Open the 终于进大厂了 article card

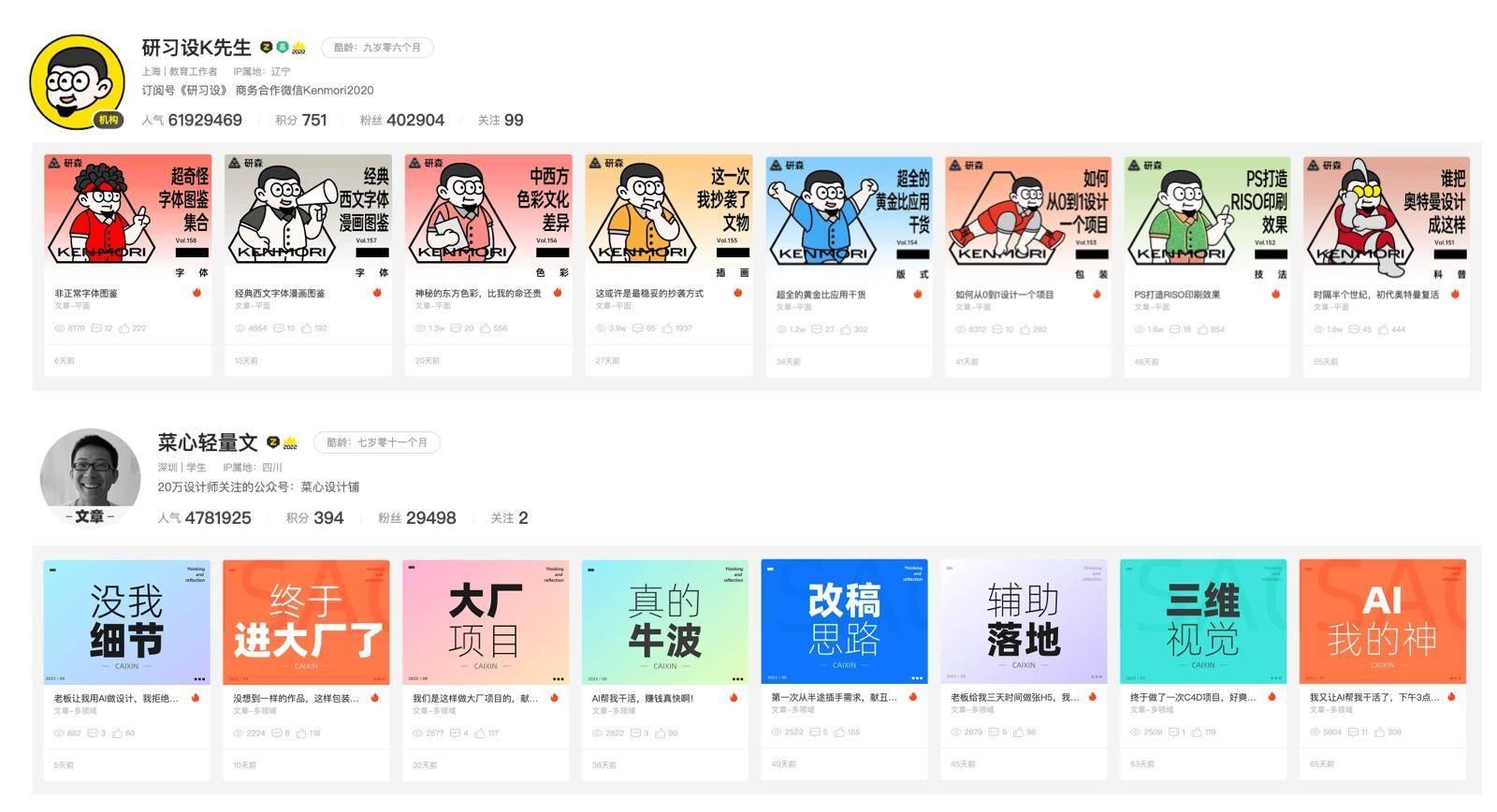coord(306,622)
